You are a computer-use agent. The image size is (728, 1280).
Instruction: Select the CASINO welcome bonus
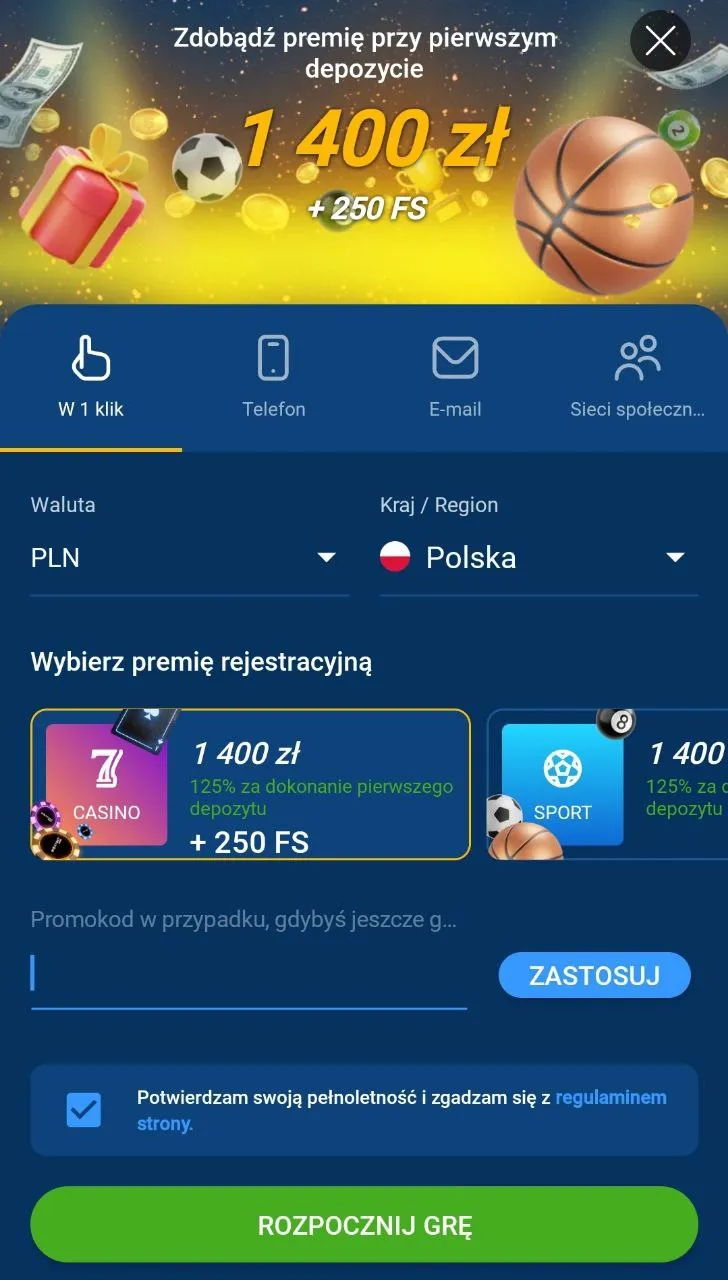[x=250, y=783]
